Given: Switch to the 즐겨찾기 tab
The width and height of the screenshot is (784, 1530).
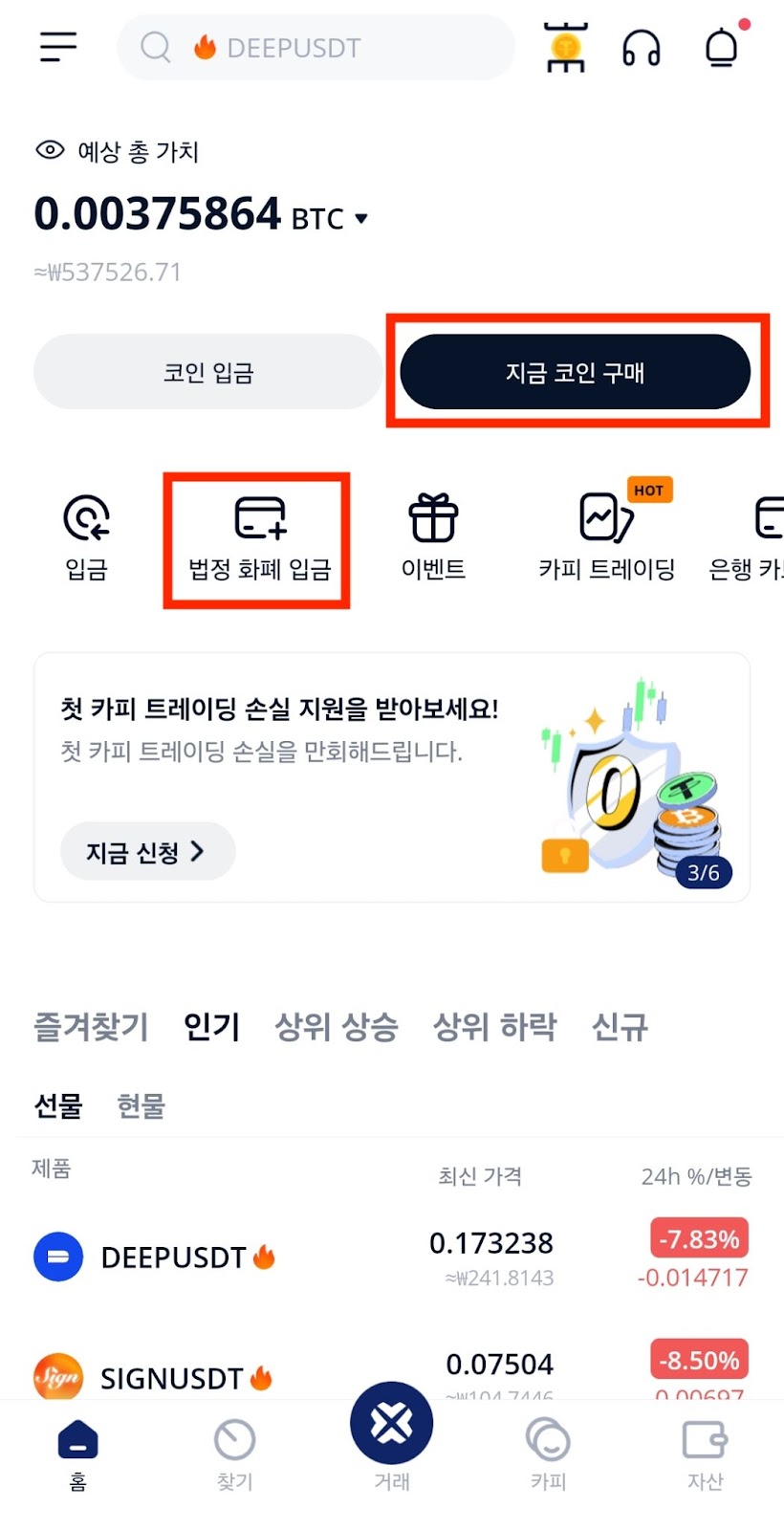Looking at the screenshot, I should point(92,1027).
